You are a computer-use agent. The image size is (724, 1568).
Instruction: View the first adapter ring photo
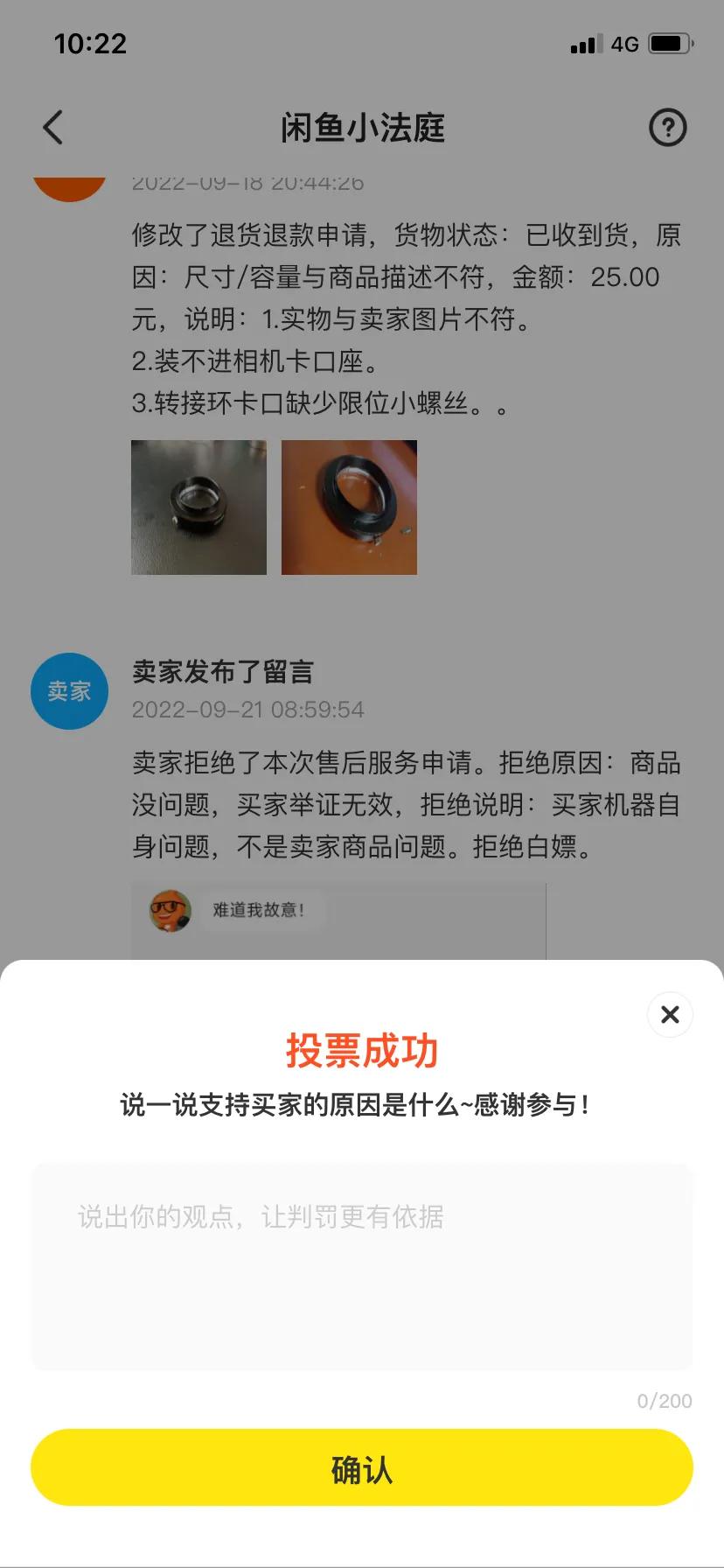click(198, 507)
